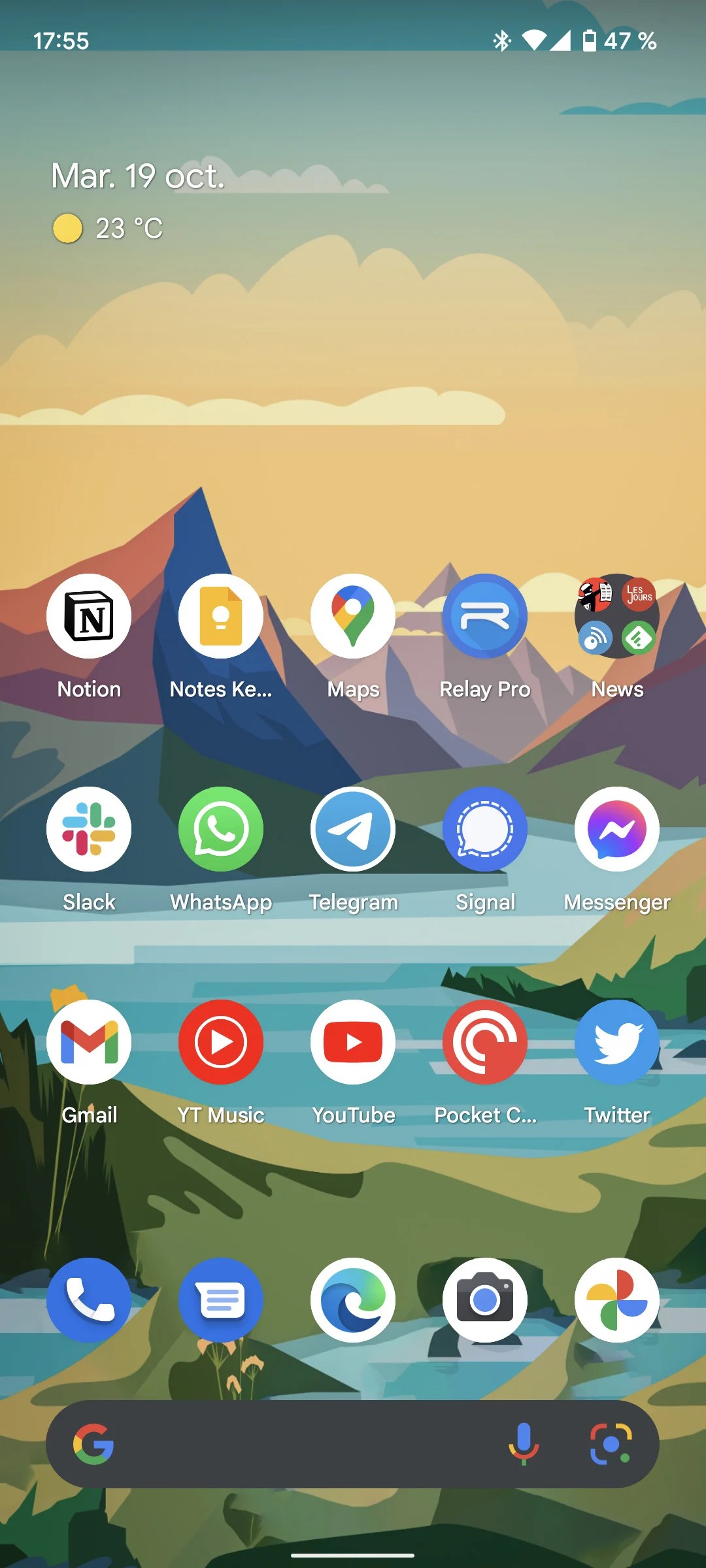Open the Notion app

89,616
